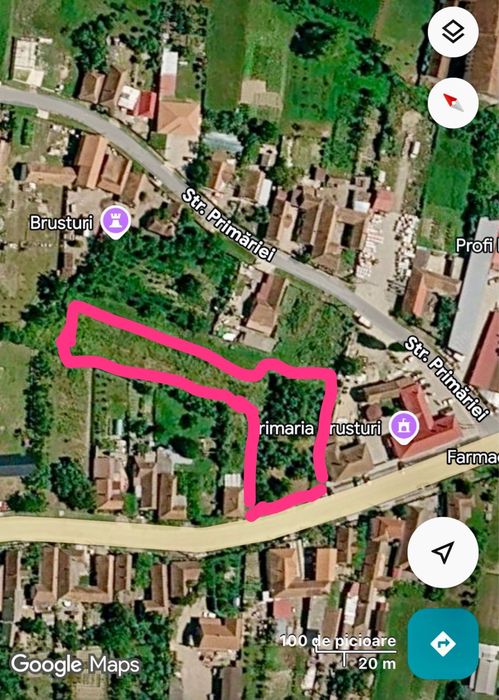This screenshot has height=700, width=499.
Task: Open directions with the blue button
Action: 443,644
